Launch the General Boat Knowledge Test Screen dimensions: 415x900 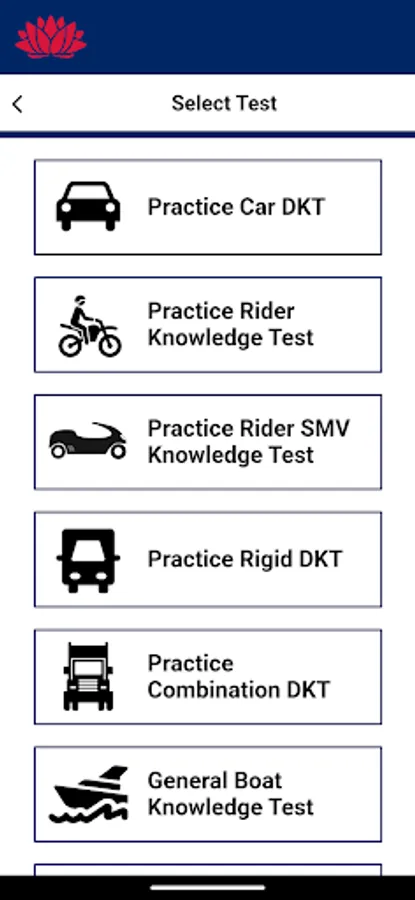pos(208,794)
